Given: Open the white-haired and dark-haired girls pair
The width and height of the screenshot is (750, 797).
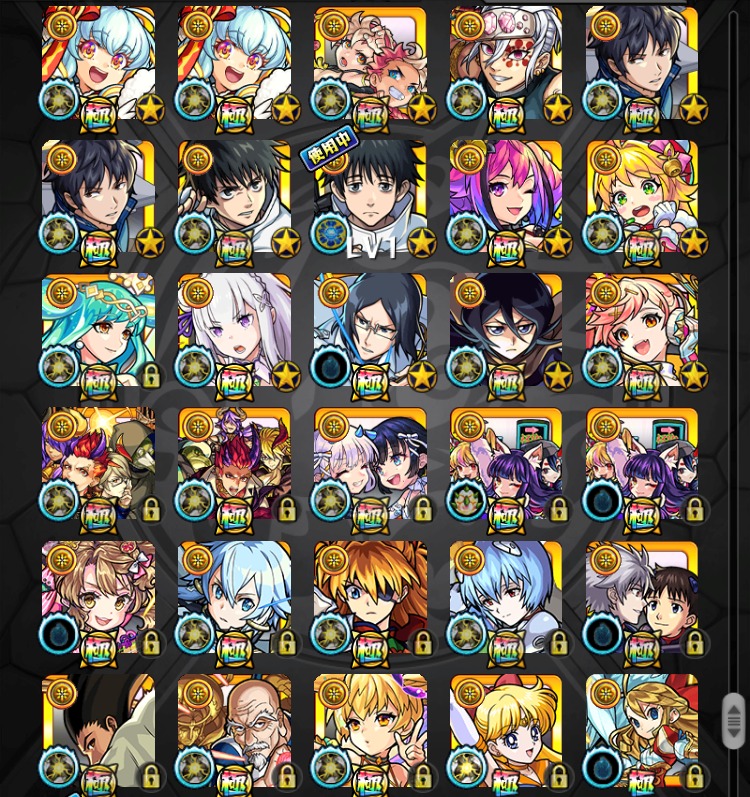Looking at the screenshot, I should pos(370,464).
